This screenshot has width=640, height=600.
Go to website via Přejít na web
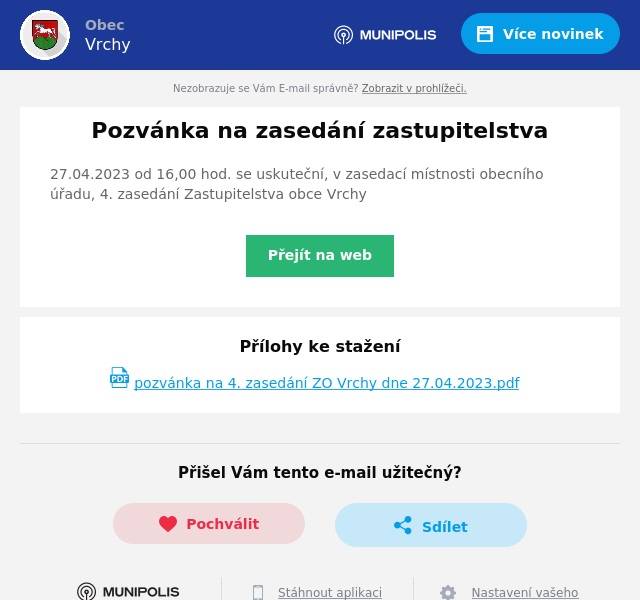[320, 255]
